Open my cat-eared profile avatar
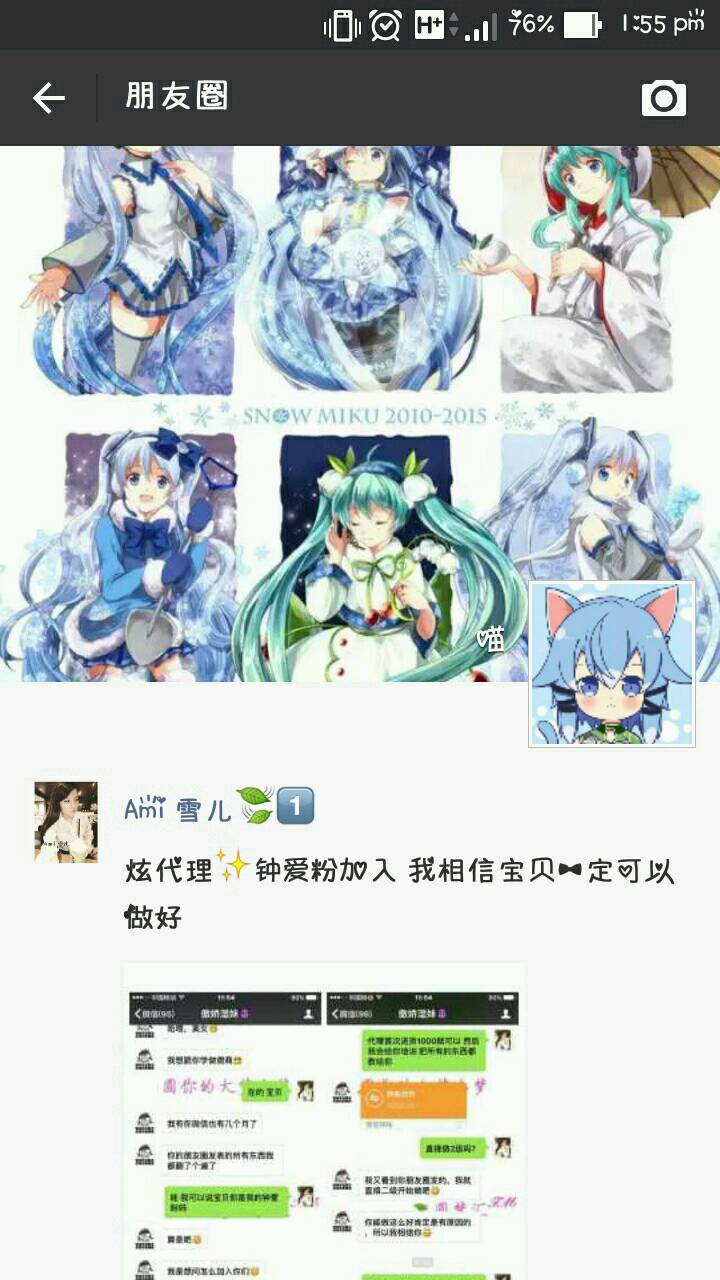720x1280 pixels. pos(611,664)
